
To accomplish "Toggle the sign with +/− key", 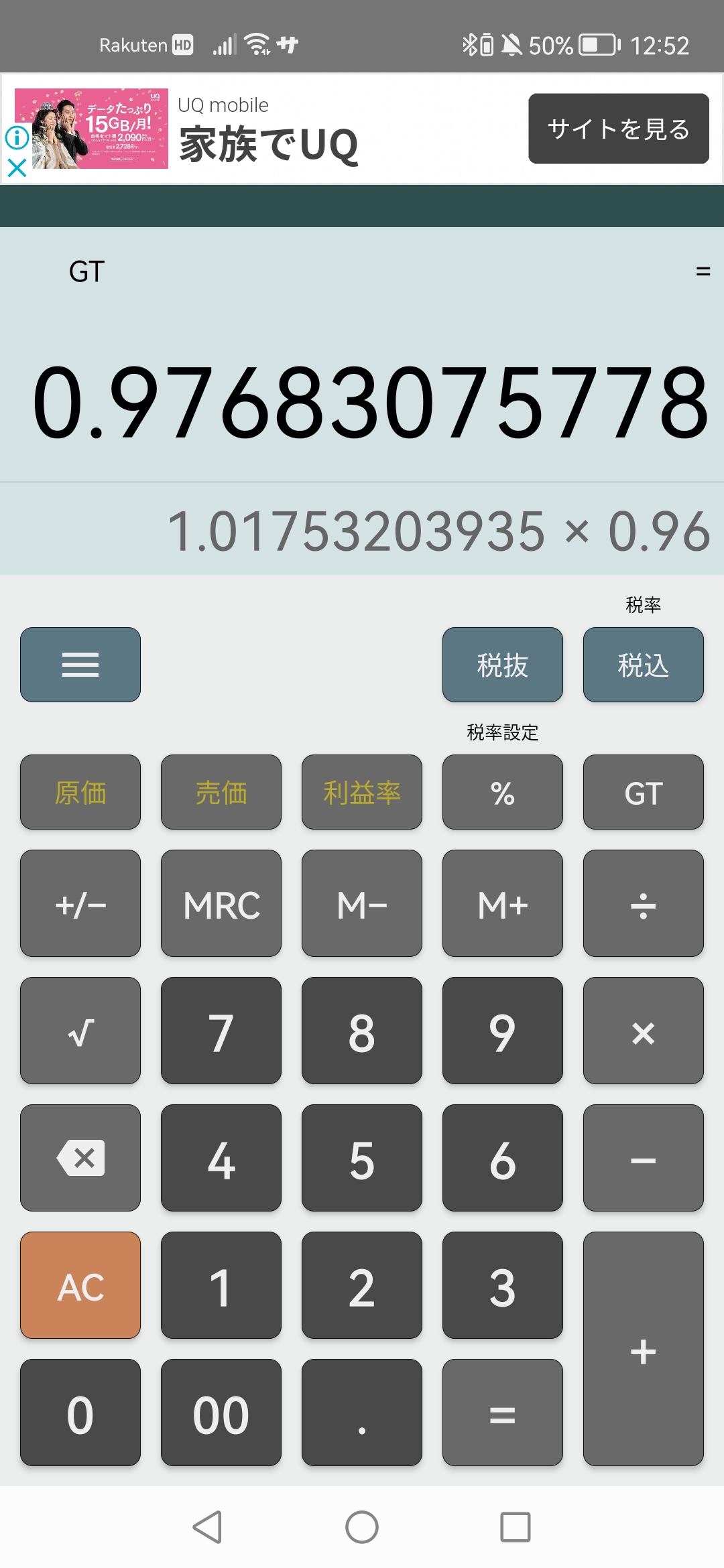I will pyautogui.click(x=80, y=903).
